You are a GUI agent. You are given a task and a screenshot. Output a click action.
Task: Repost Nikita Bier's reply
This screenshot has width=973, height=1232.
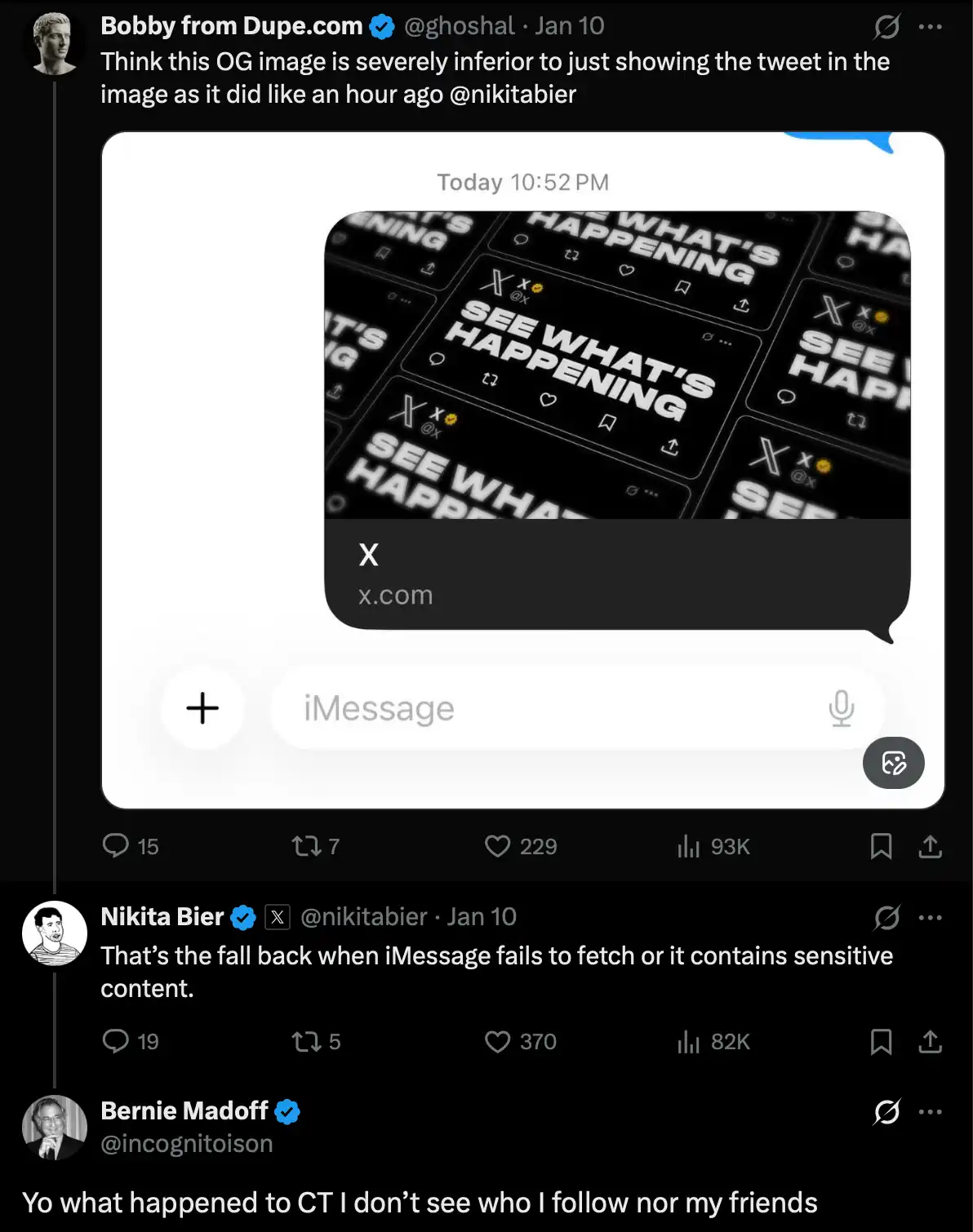(307, 1041)
